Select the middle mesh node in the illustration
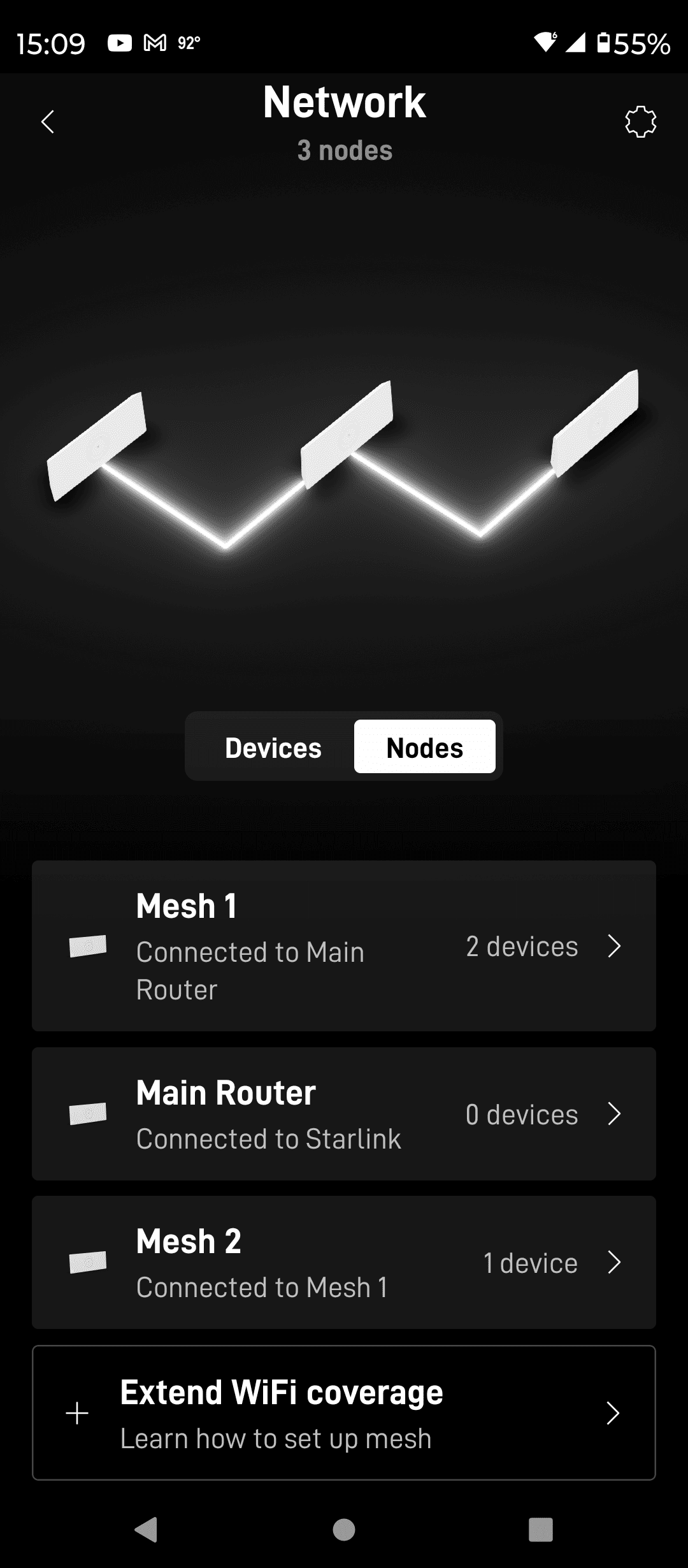The image size is (688, 1568). click(347, 433)
